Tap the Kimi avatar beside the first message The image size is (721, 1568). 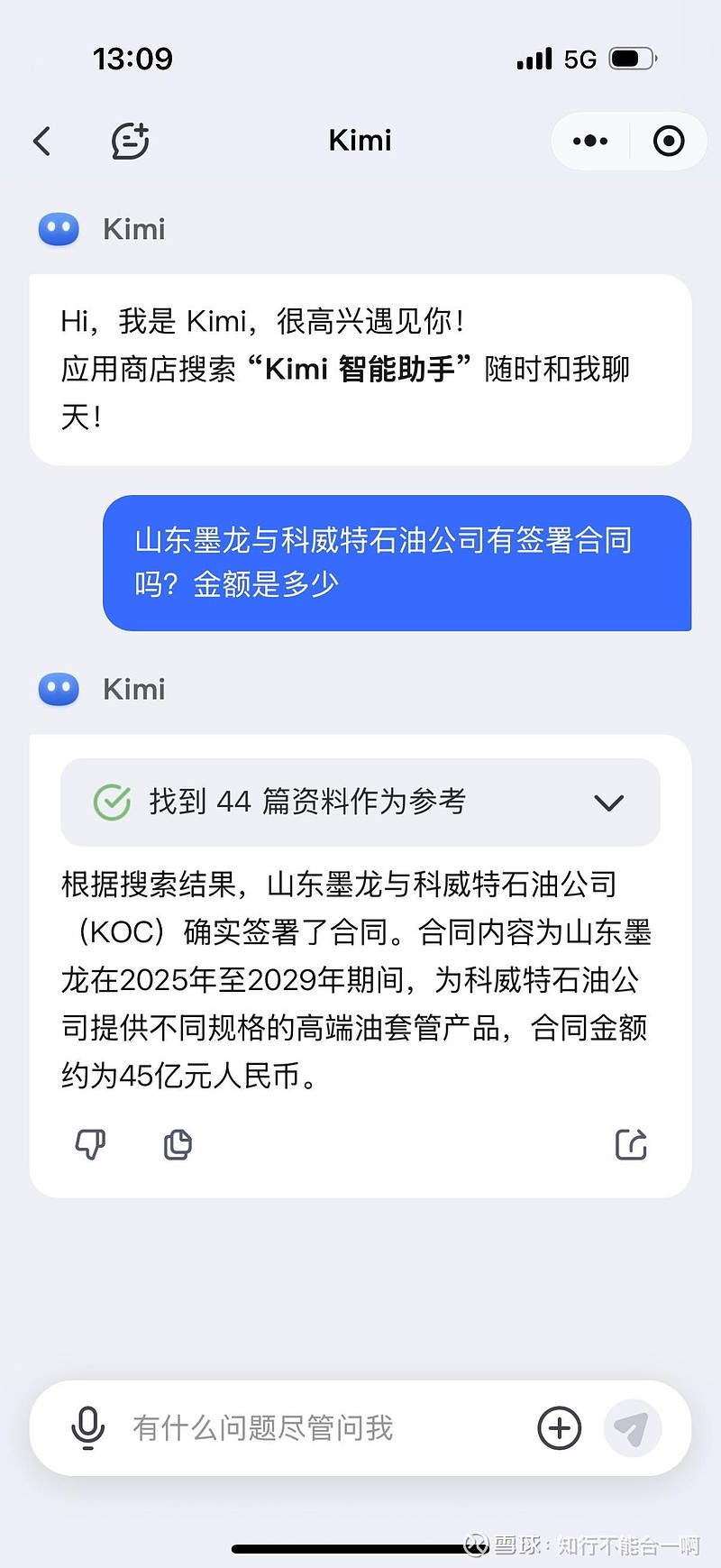click(x=58, y=229)
